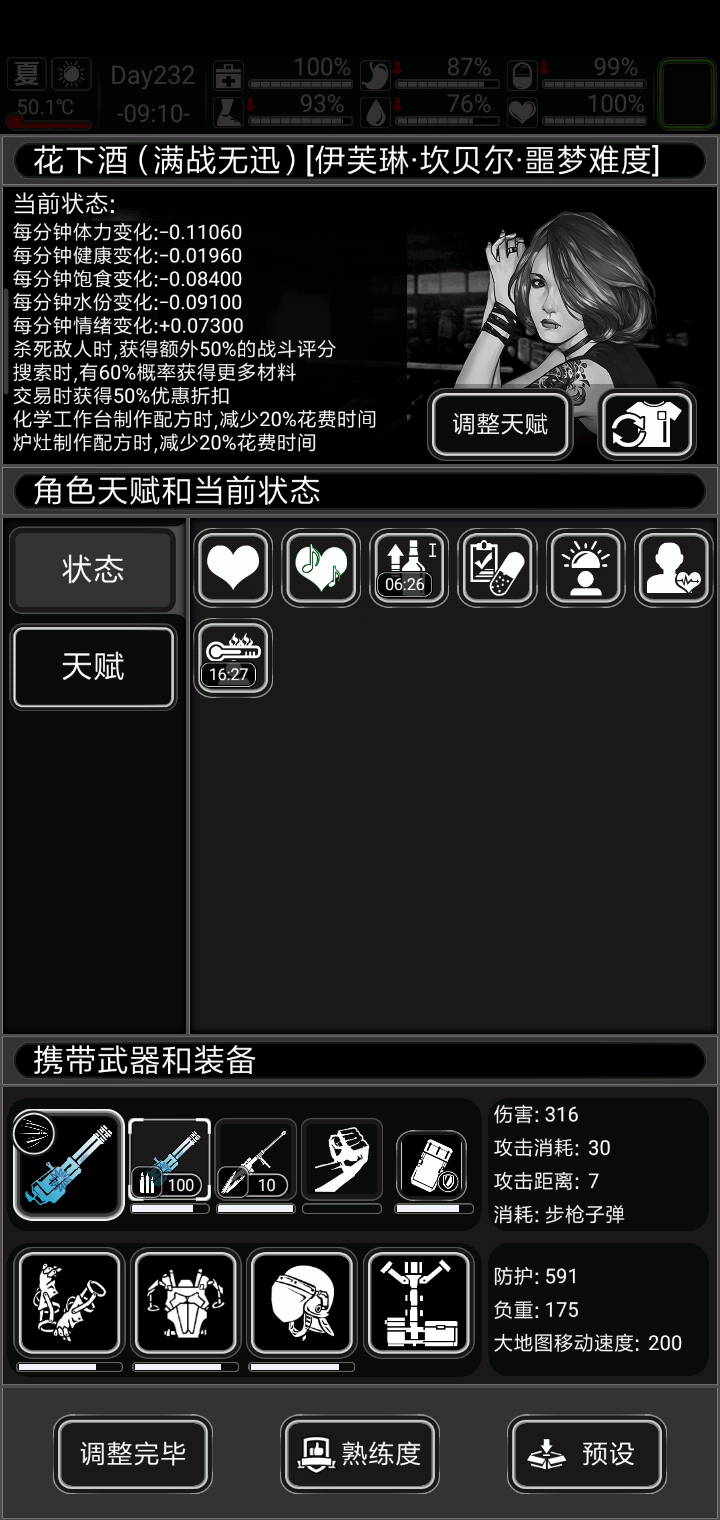Select the minigun slot with 100 ammo

click(170, 1160)
